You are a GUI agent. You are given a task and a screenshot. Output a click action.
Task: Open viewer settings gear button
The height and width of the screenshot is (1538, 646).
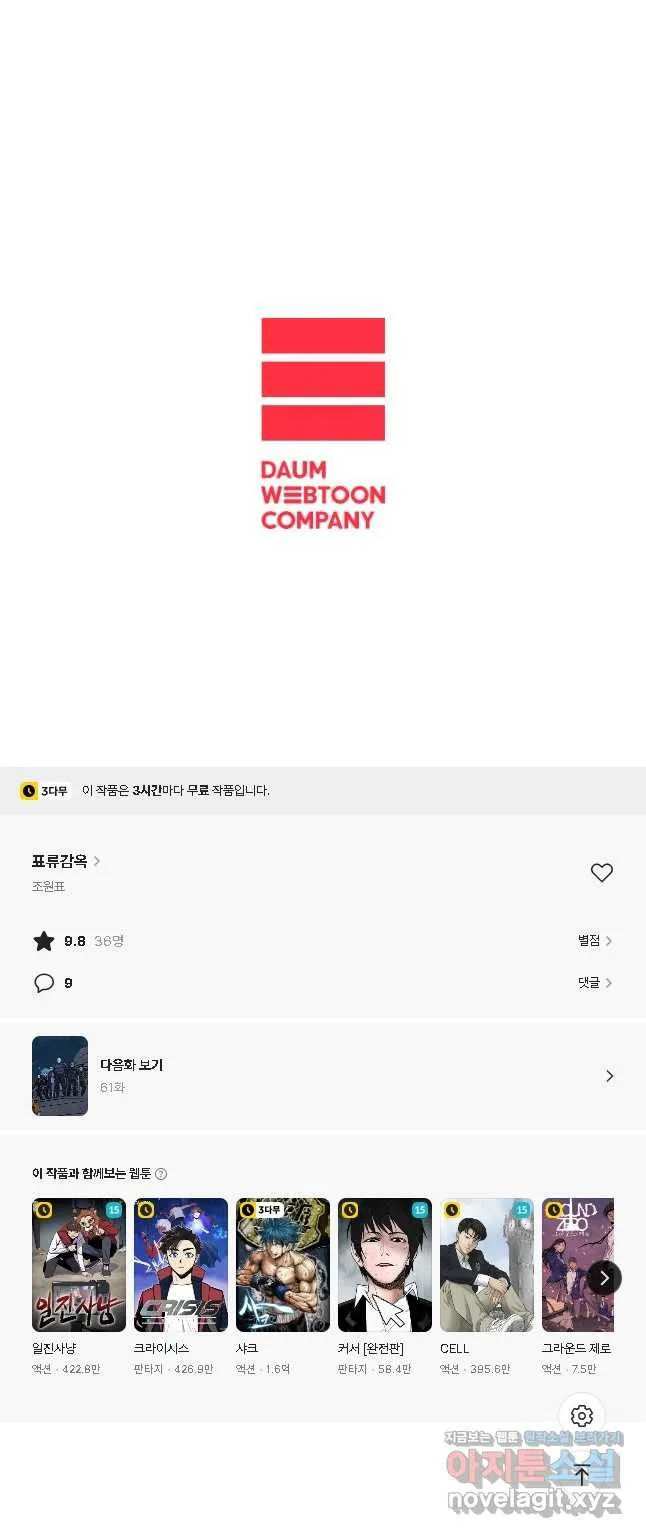[582, 1416]
